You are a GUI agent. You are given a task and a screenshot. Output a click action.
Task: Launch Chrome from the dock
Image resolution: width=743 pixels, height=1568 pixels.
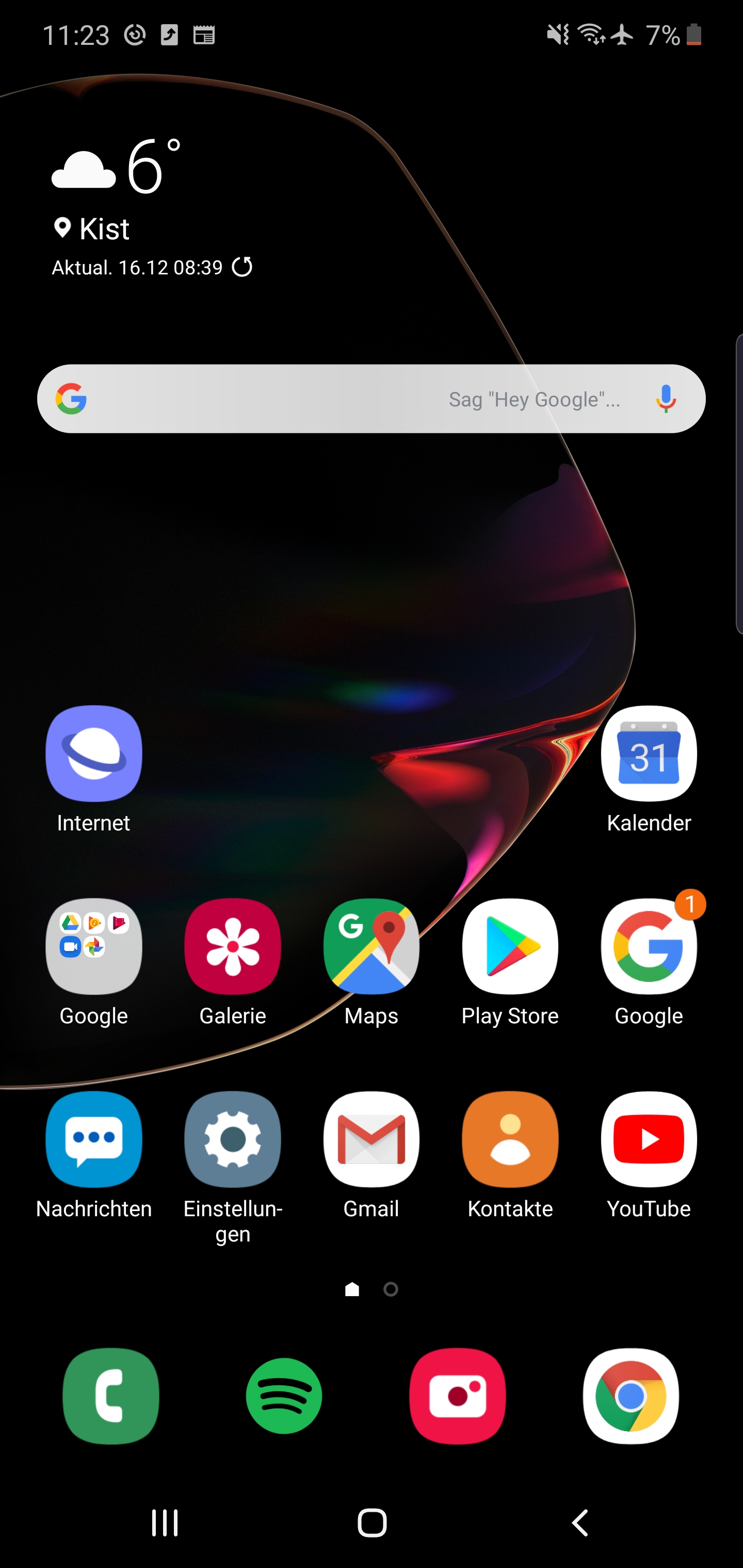[631, 1396]
